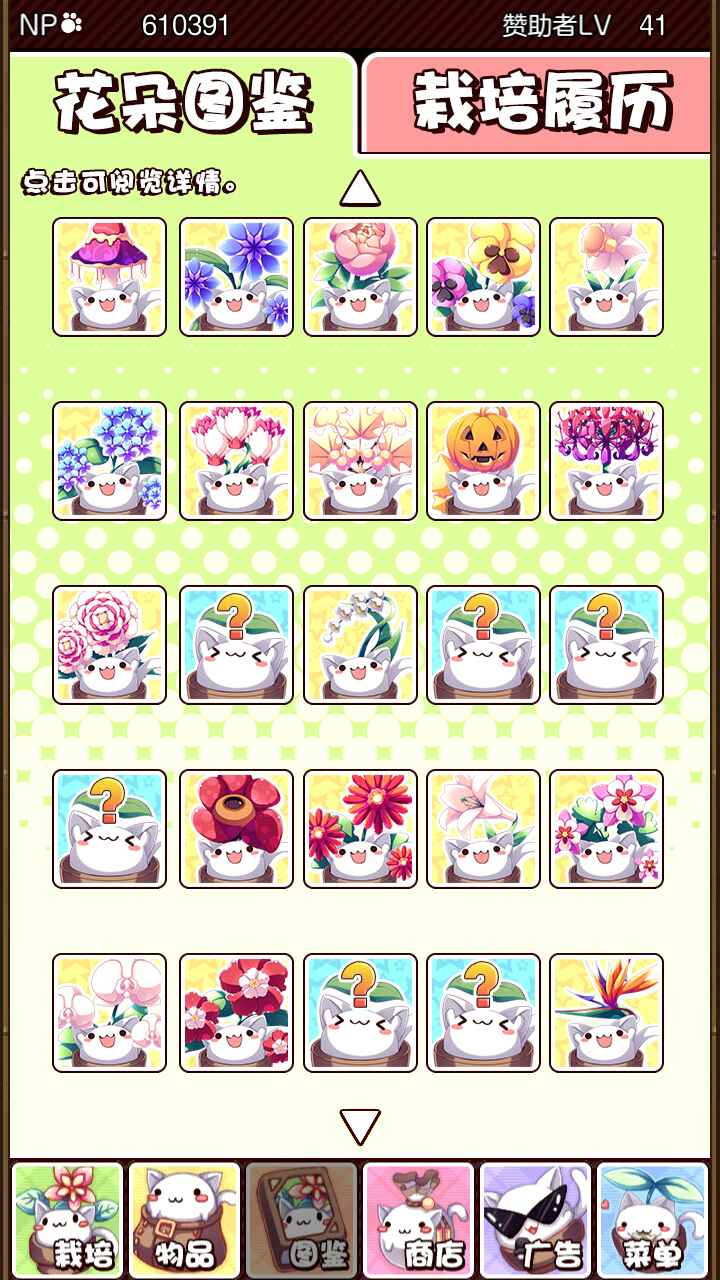
Task: Tap the up arrow to page up
Action: coord(360,188)
